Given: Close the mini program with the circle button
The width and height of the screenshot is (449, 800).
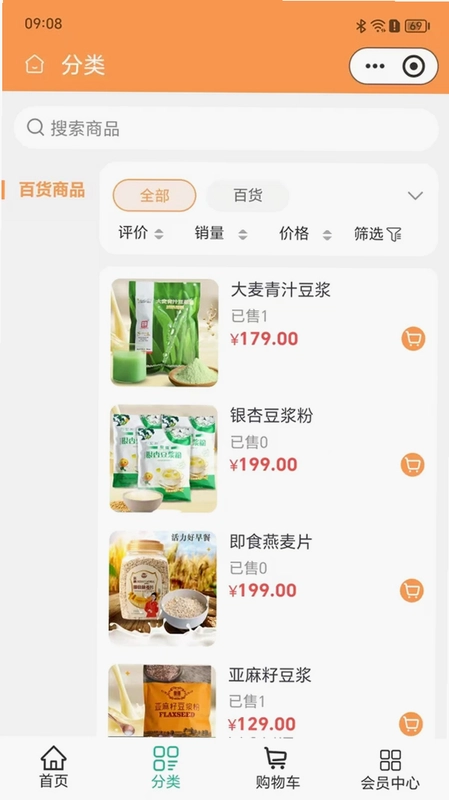Looking at the screenshot, I should click(413, 66).
